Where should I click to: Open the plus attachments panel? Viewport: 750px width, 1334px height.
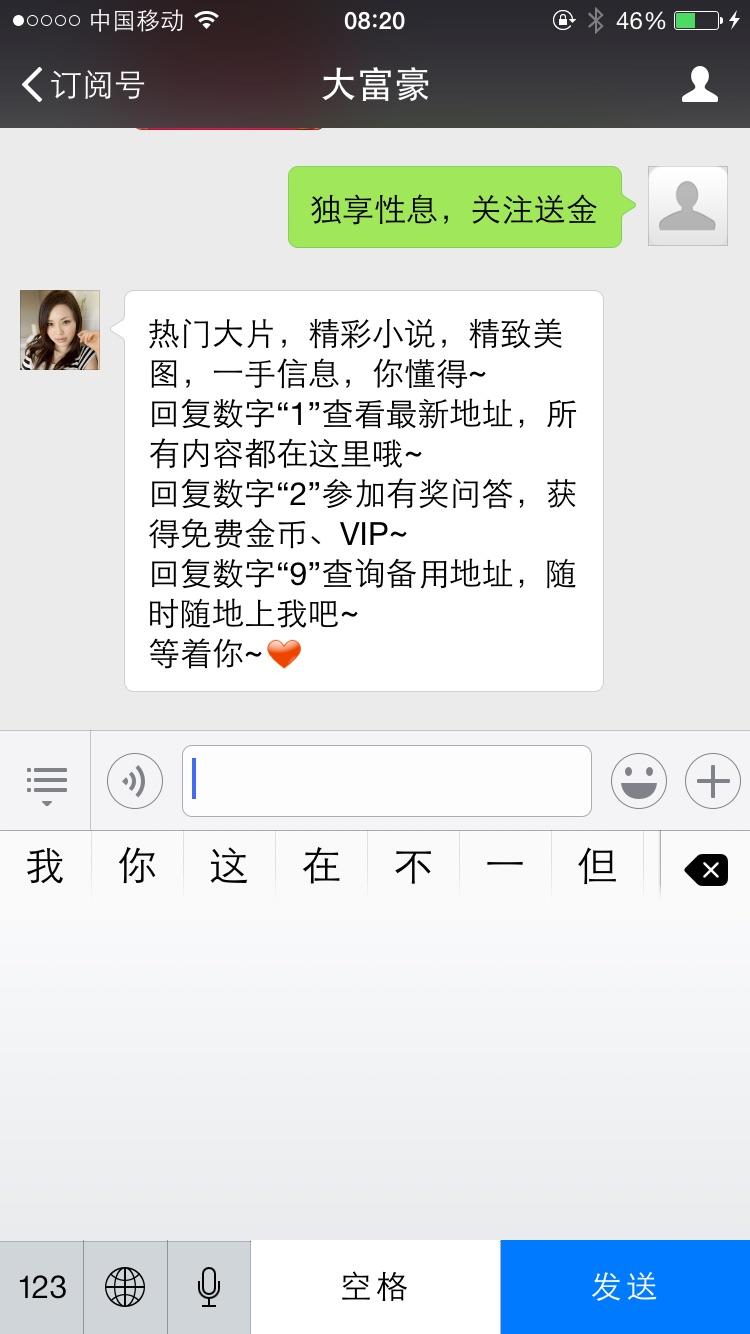click(x=712, y=781)
